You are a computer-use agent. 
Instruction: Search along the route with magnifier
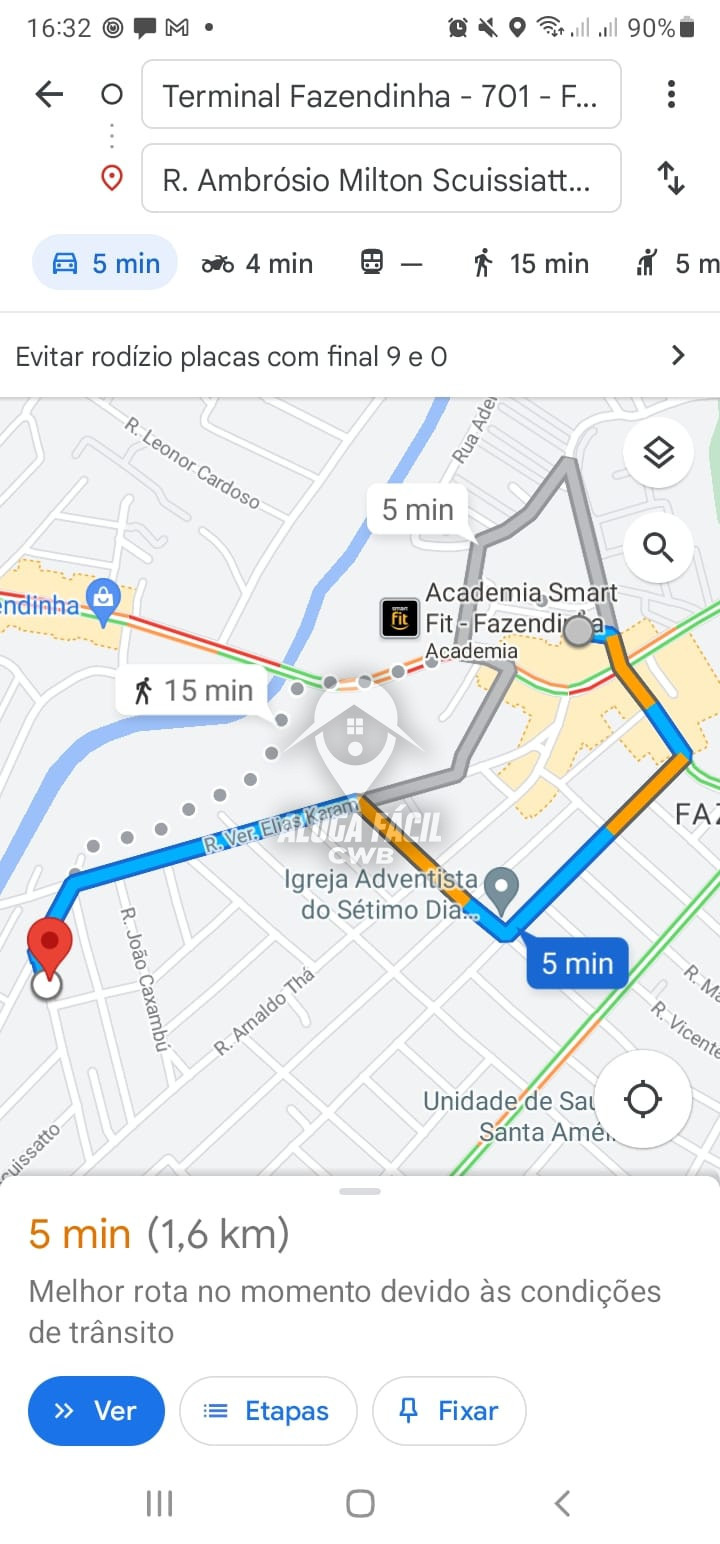click(x=658, y=548)
